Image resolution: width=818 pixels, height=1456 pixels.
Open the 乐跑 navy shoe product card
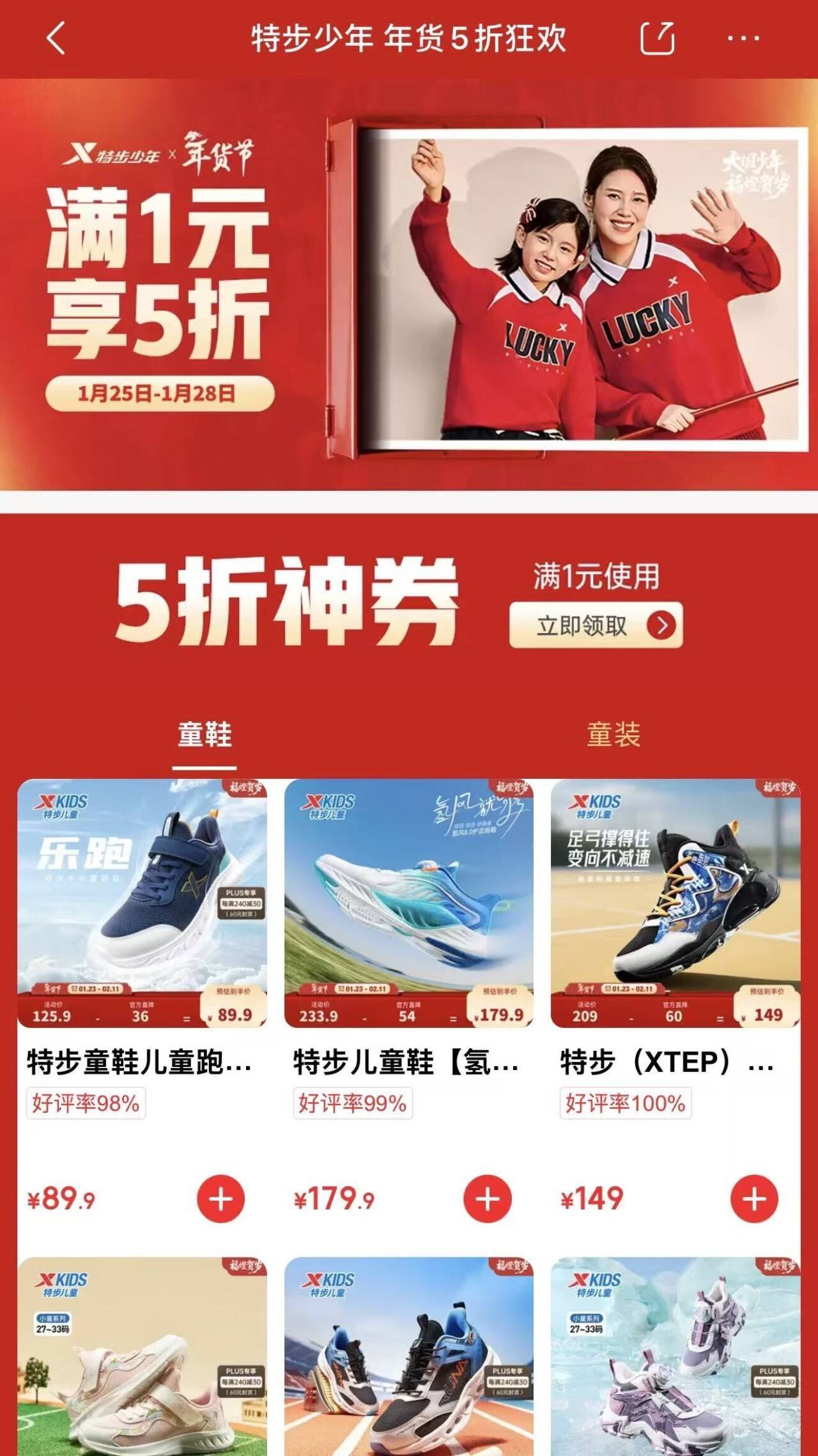(x=142, y=903)
